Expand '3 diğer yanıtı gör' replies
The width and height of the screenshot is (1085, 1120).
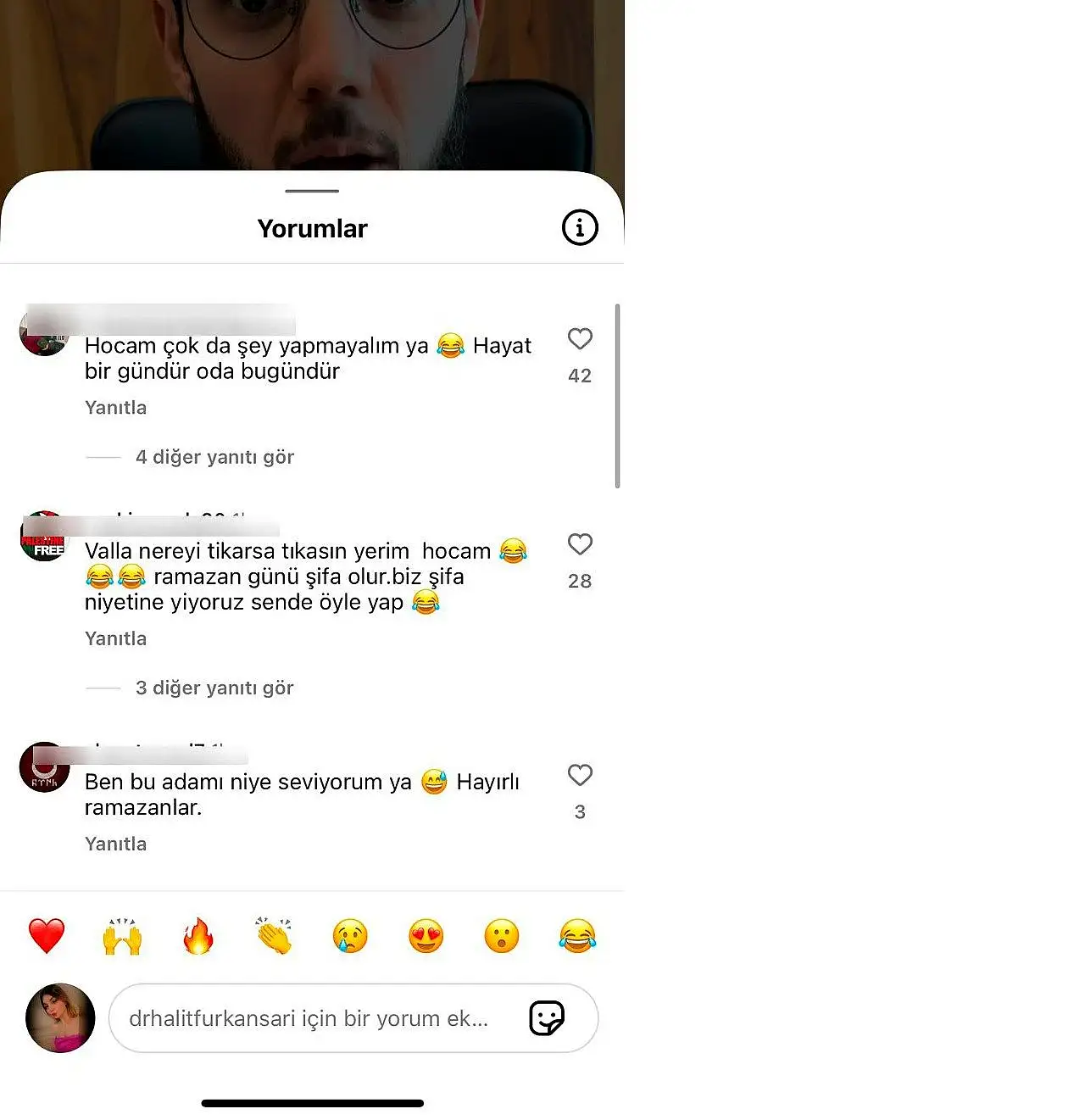214,688
